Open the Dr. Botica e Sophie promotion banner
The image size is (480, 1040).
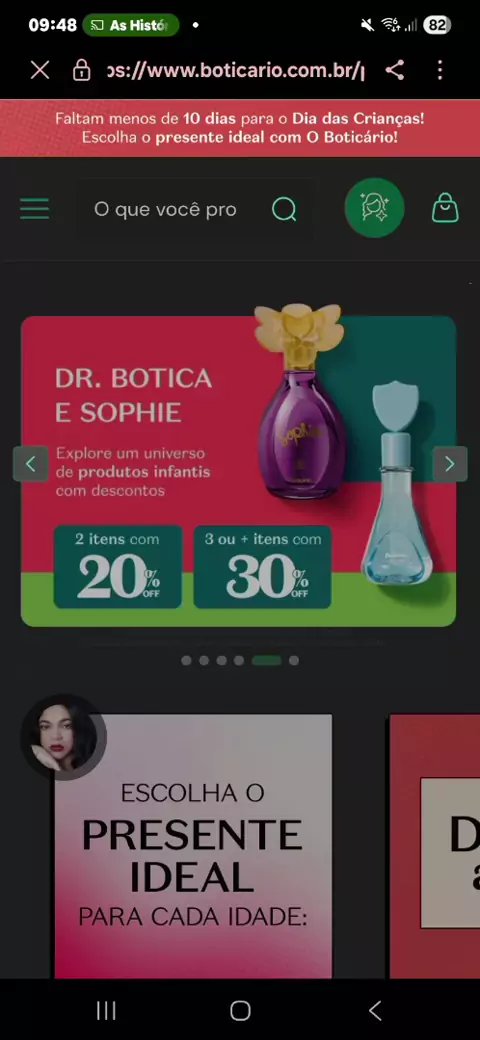239,471
